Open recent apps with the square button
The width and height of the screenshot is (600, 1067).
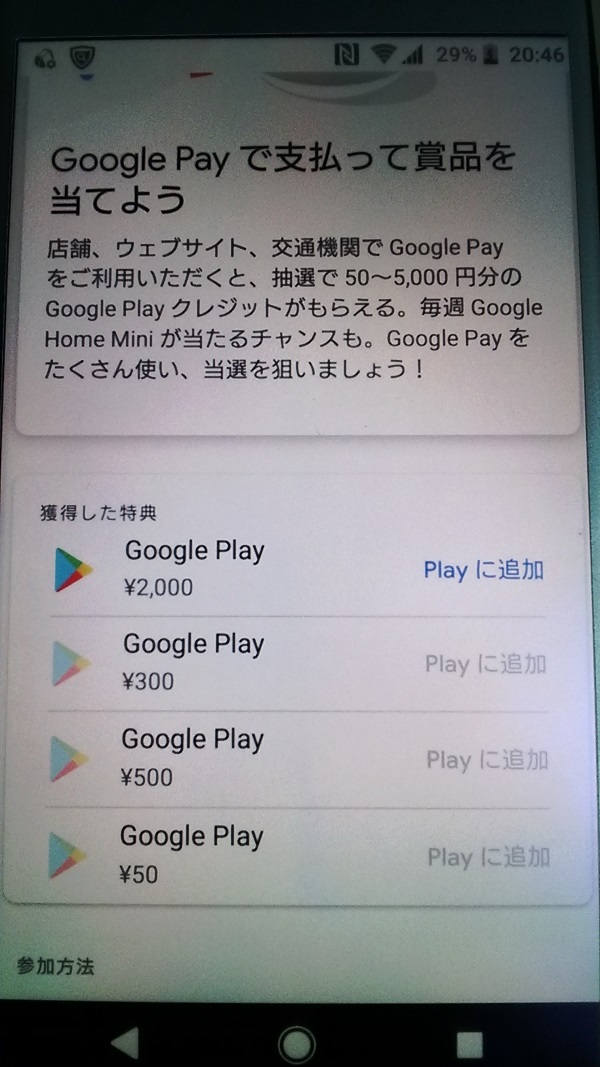coord(469,1044)
